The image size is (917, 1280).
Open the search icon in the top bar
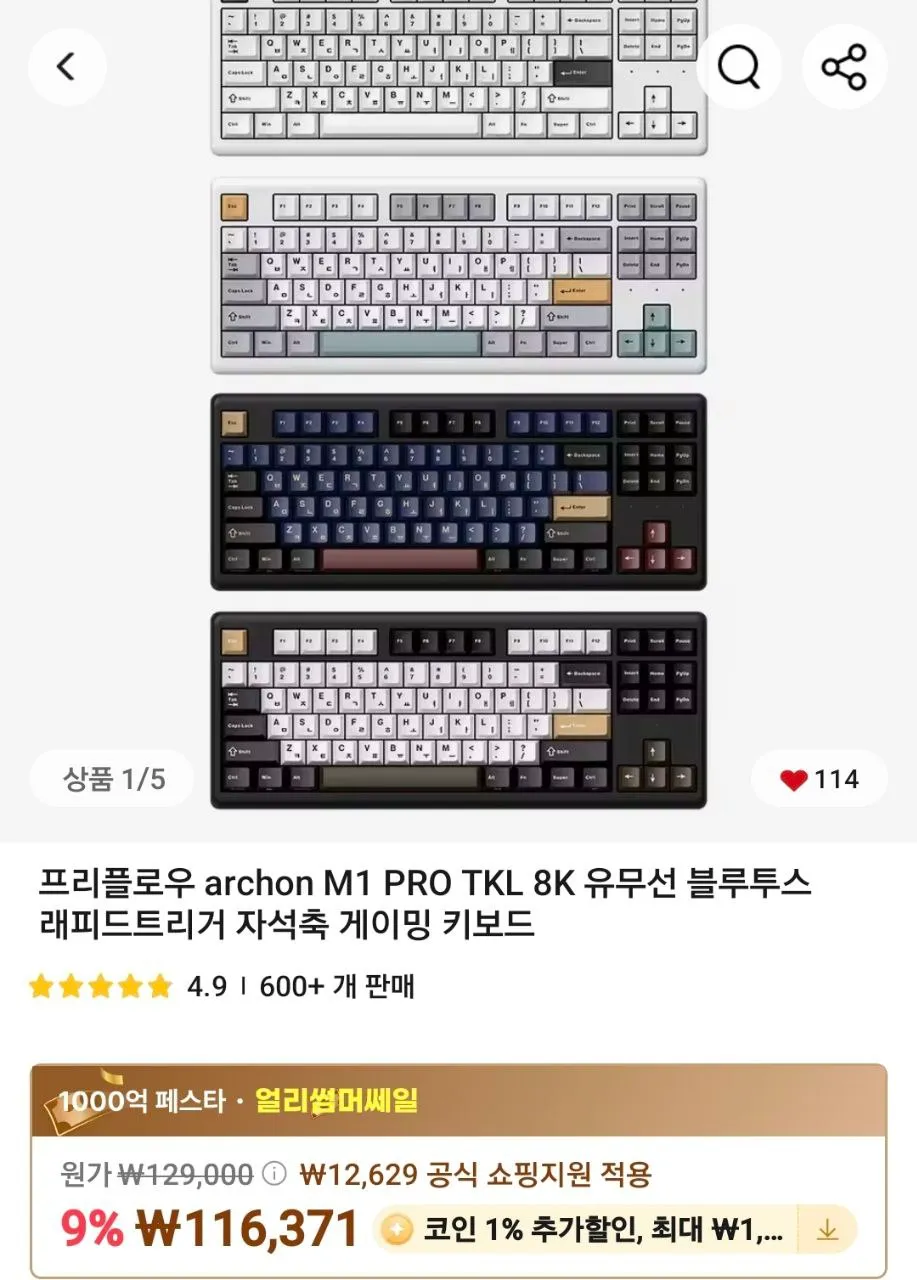click(x=738, y=66)
